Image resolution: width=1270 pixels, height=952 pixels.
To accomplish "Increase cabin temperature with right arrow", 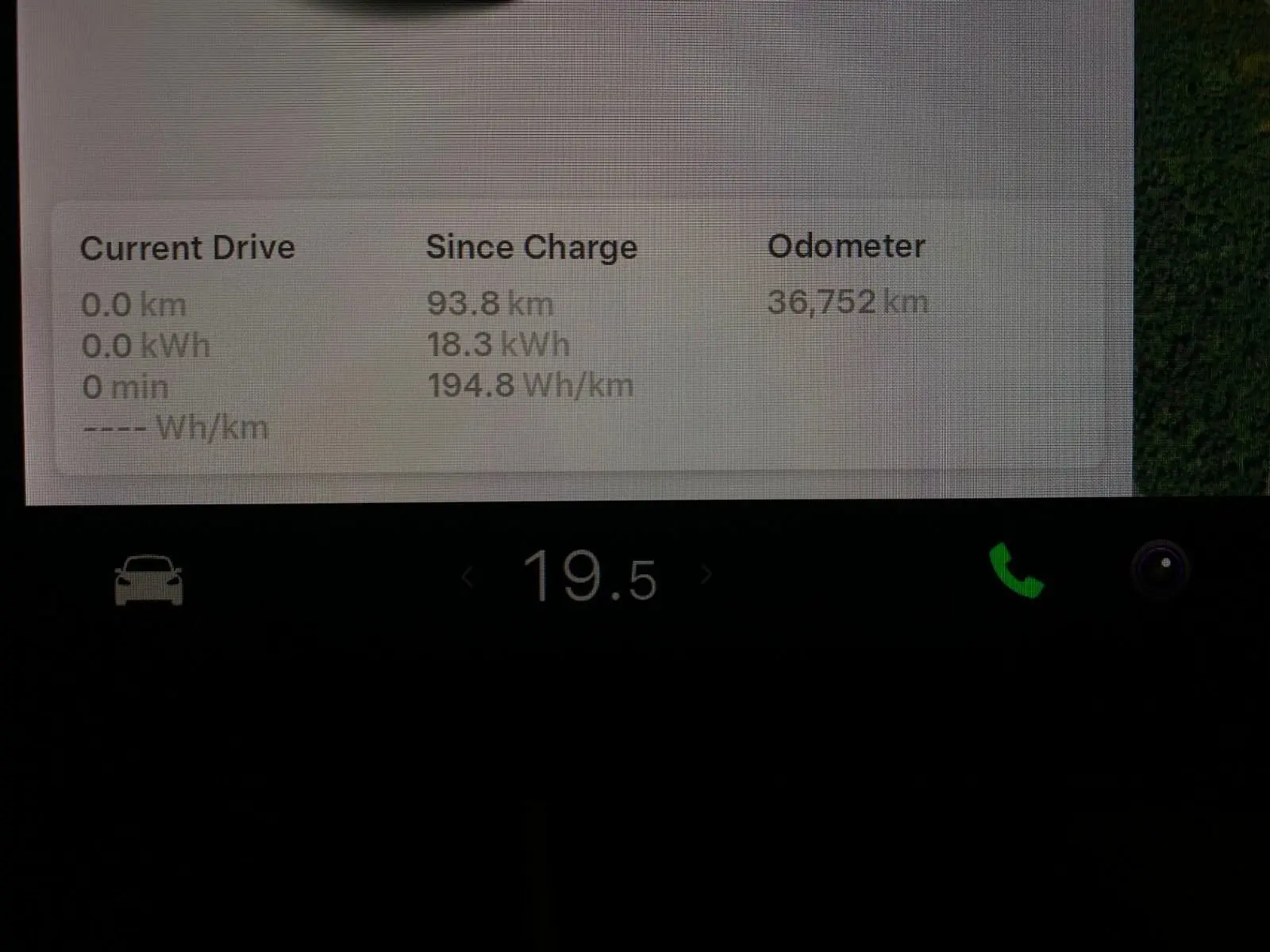I will coord(706,574).
